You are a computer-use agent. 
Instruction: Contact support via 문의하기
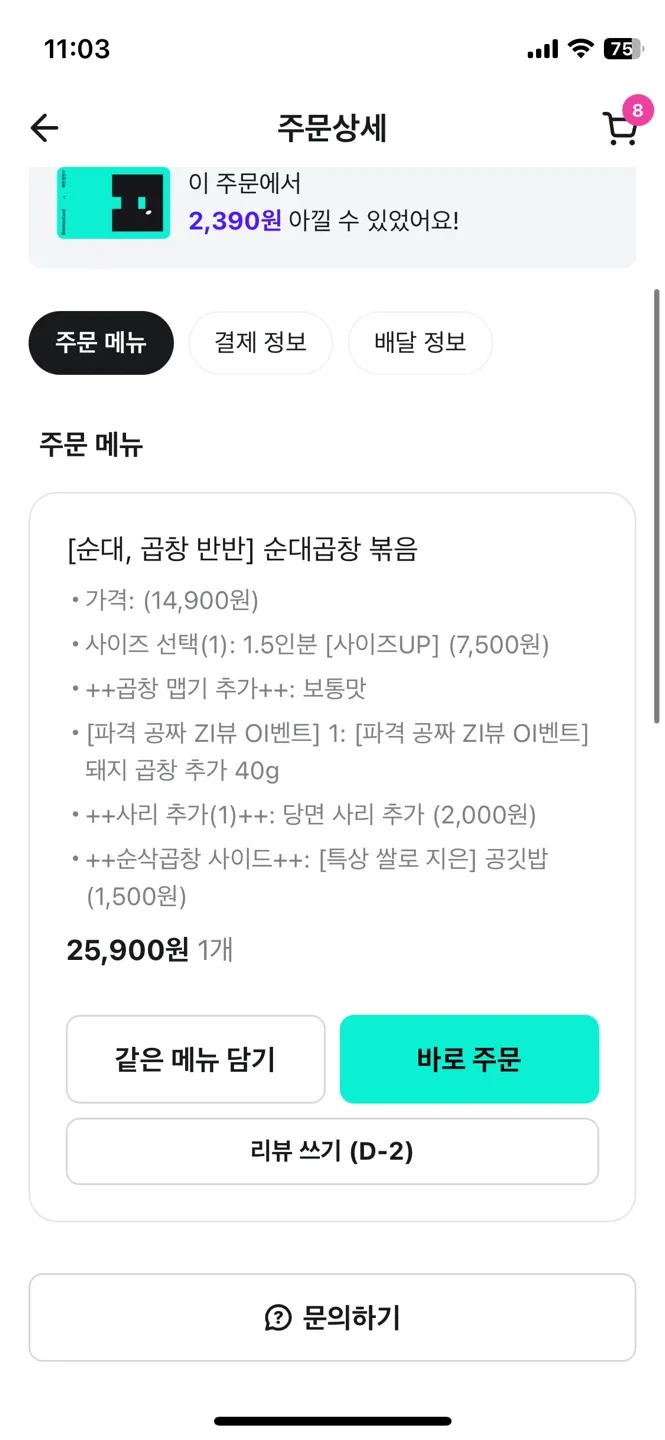point(332,1317)
